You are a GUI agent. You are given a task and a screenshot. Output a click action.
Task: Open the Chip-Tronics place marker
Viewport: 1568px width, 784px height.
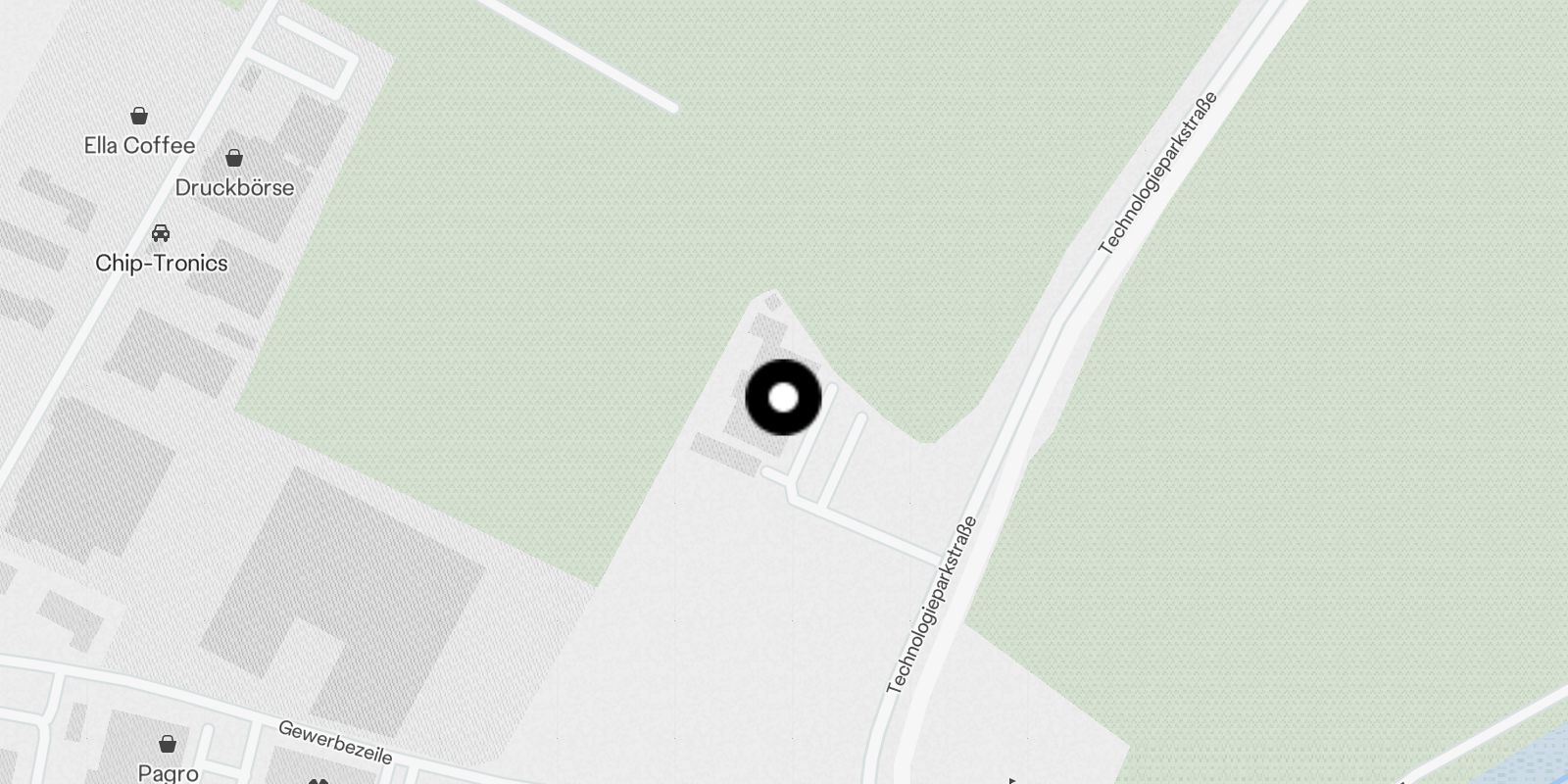[x=161, y=233]
